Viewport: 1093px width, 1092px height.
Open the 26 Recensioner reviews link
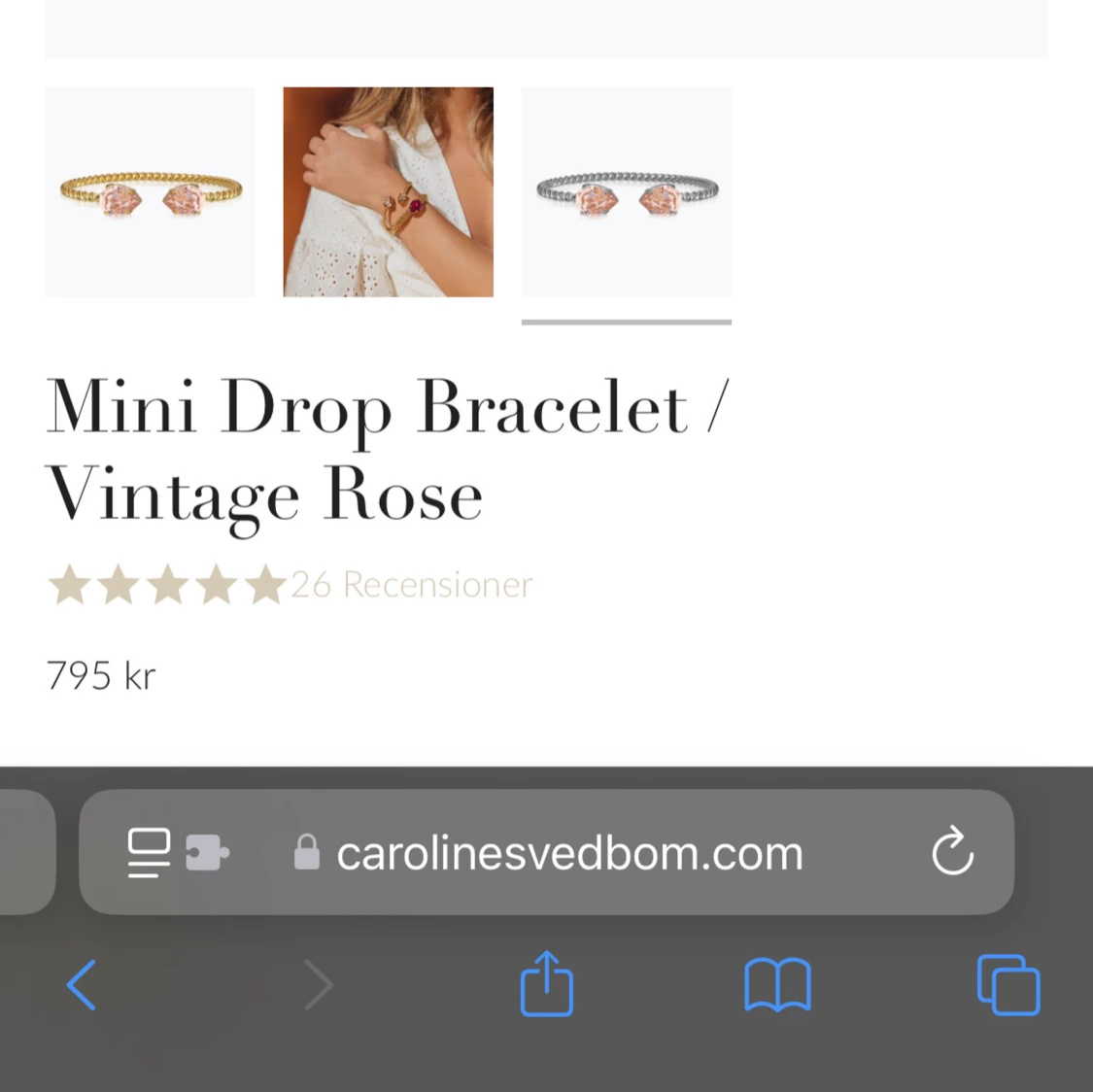(x=411, y=584)
